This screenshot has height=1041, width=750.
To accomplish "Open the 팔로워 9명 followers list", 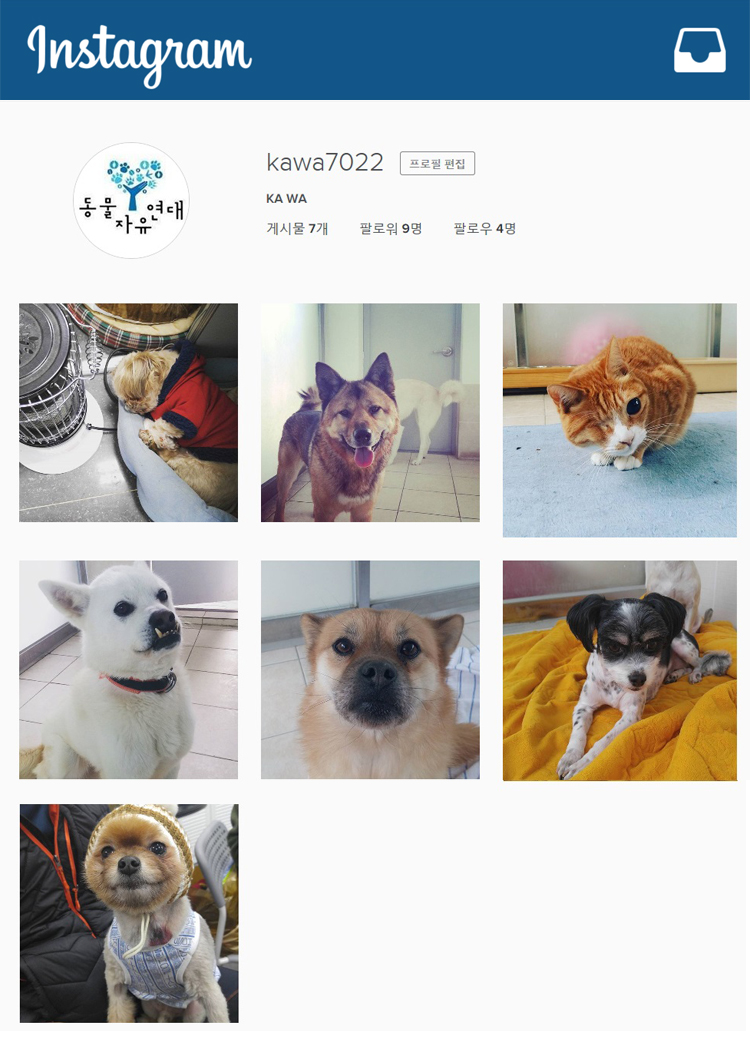I will pos(391,229).
